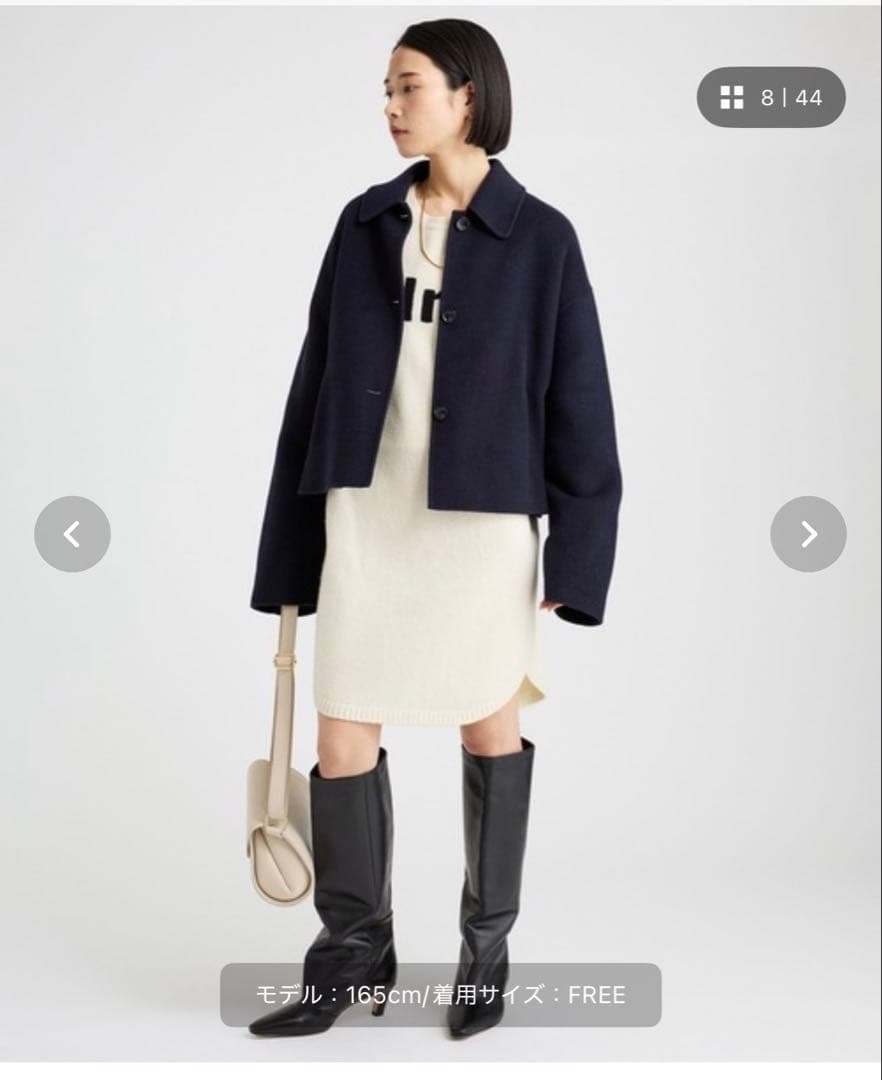Show the next product photo
Screen dimensions: 882x1080
click(x=808, y=534)
